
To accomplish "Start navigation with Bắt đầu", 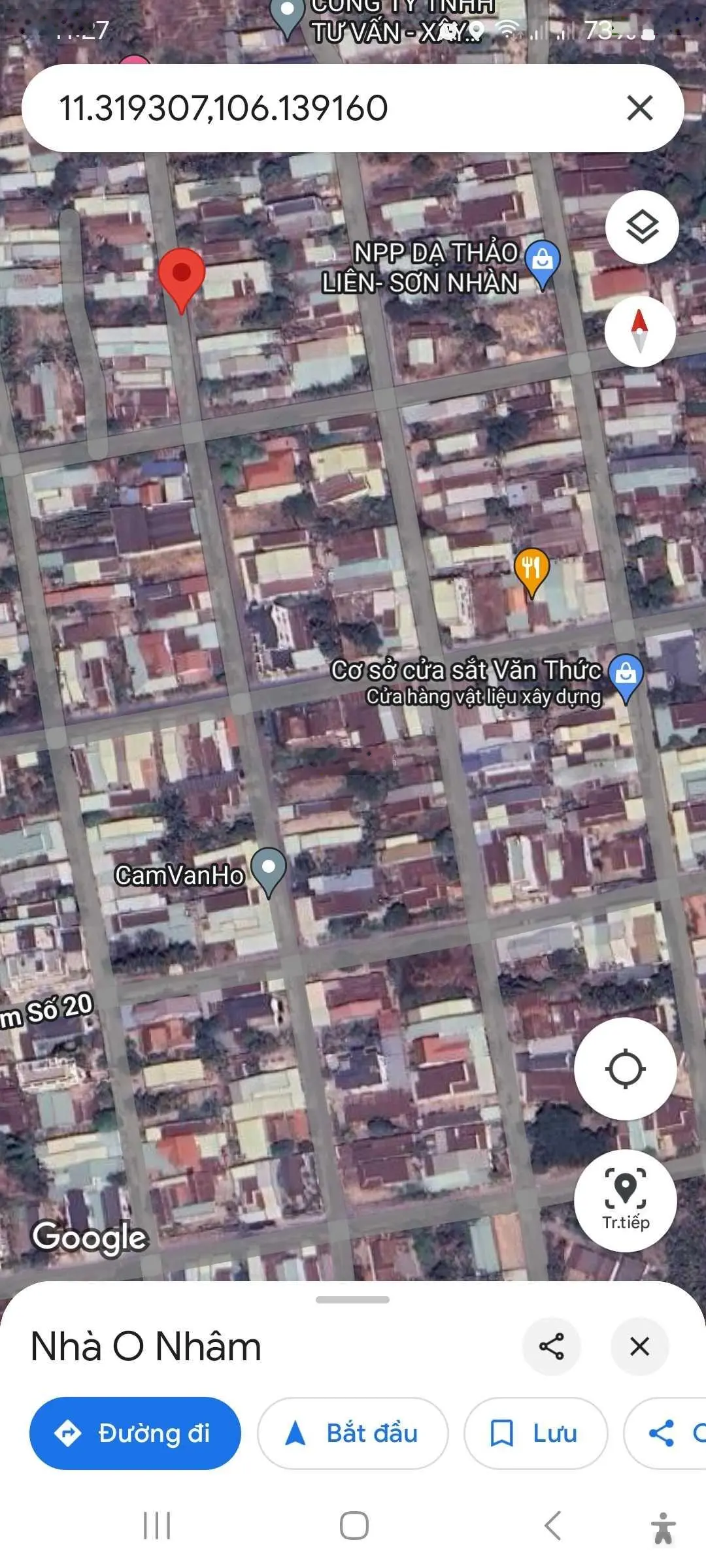I will tap(353, 1433).
